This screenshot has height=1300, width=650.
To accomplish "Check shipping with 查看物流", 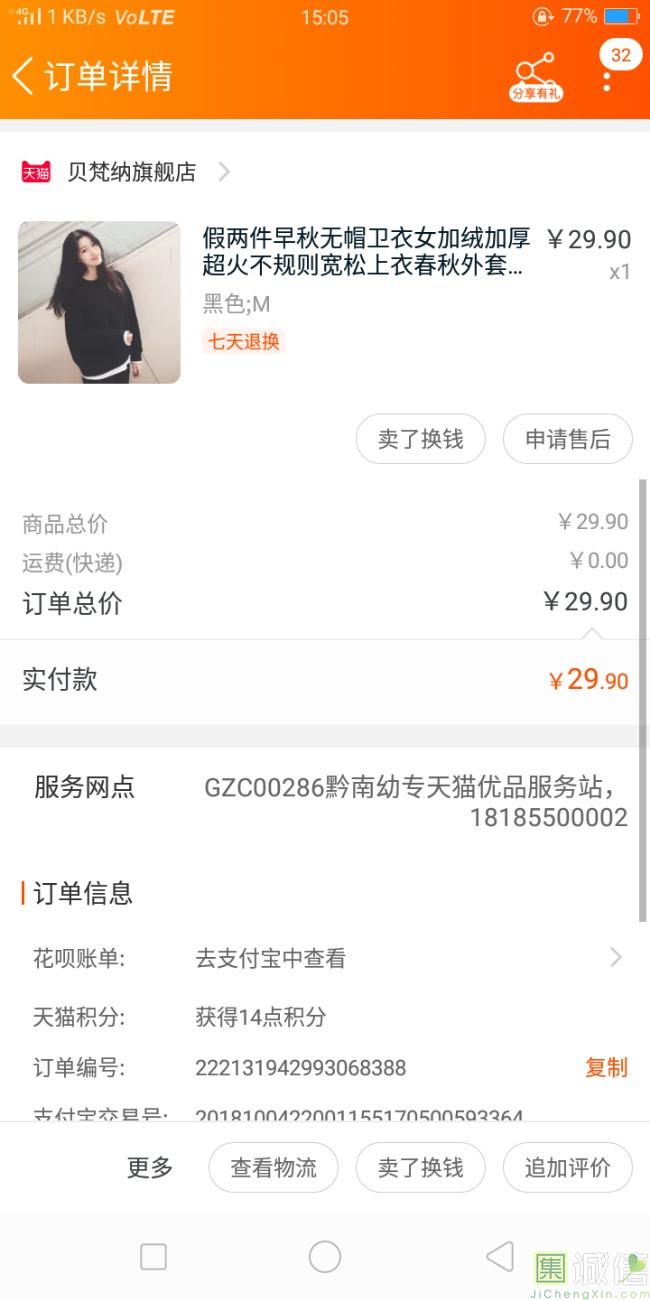I will tap(273, 1167).
